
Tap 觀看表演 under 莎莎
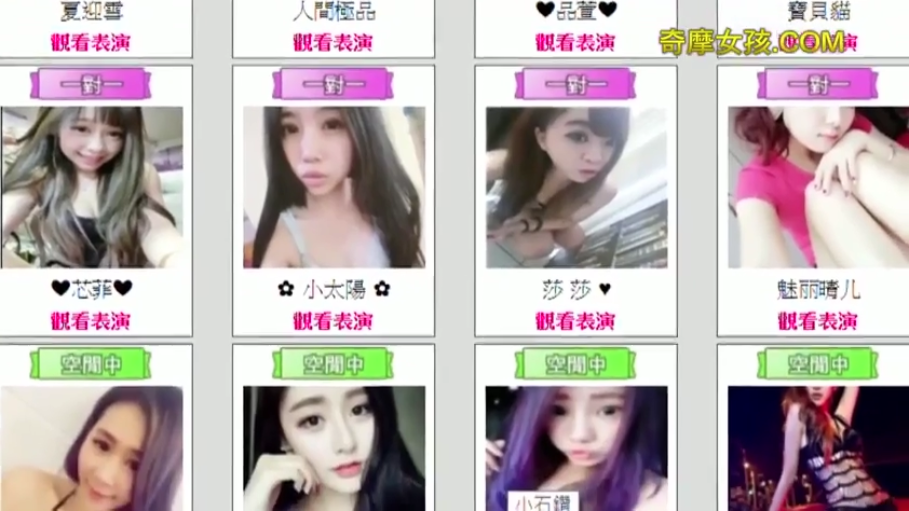point(575,321)
